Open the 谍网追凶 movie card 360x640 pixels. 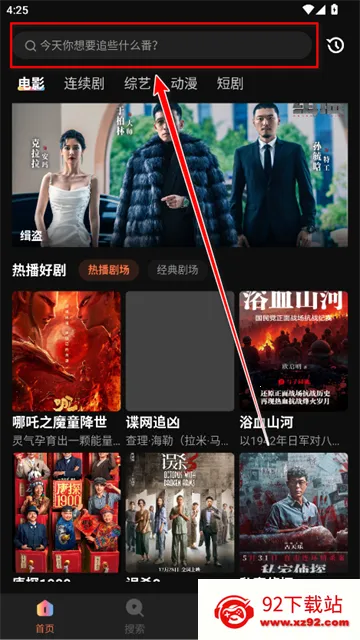180,369
